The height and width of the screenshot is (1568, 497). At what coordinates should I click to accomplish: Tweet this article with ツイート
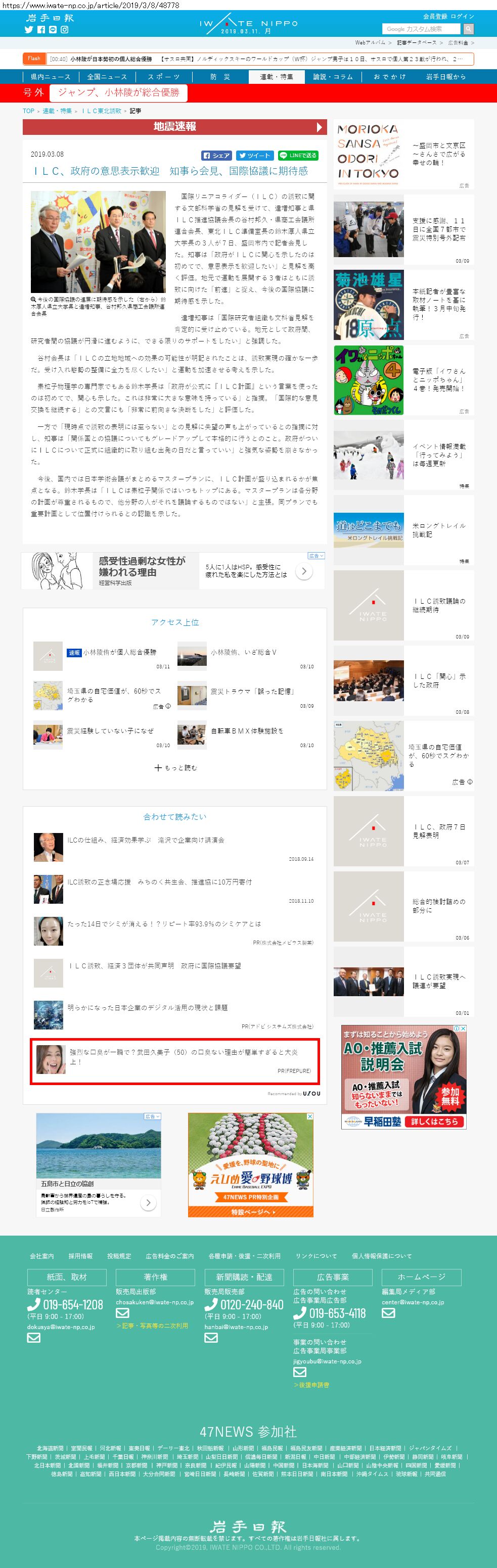[x=255, y=155]
